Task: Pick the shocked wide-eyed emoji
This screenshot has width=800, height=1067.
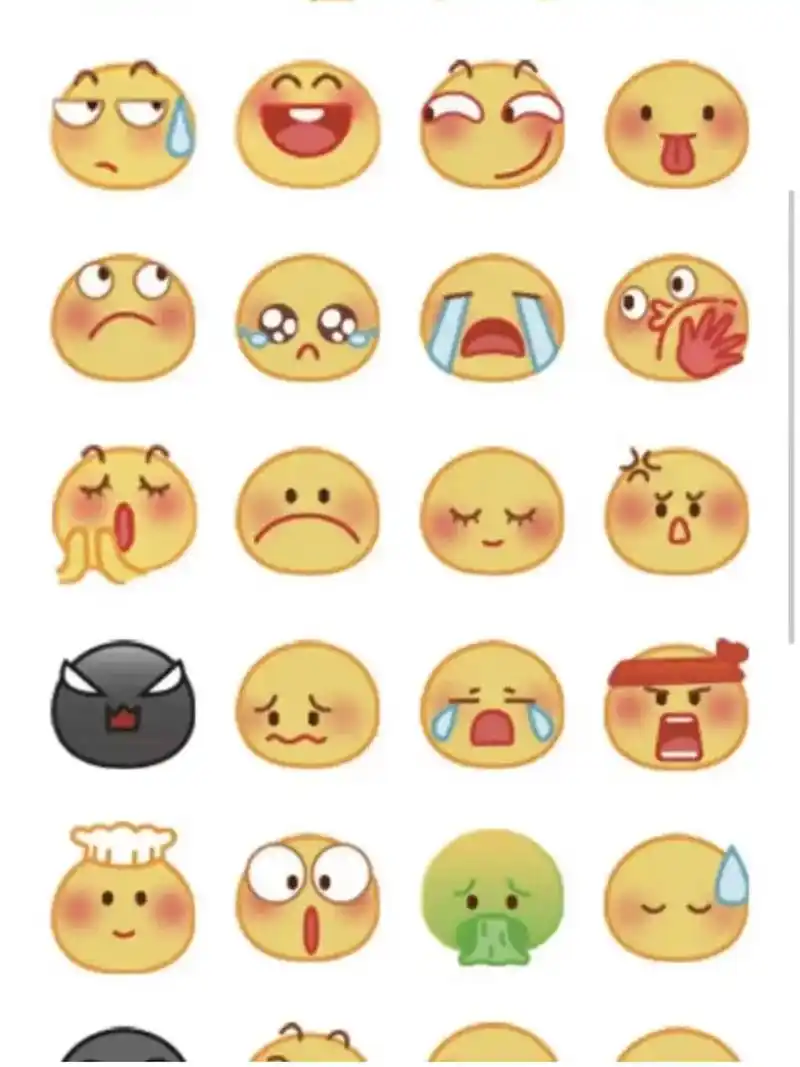Action: [308, 898]
